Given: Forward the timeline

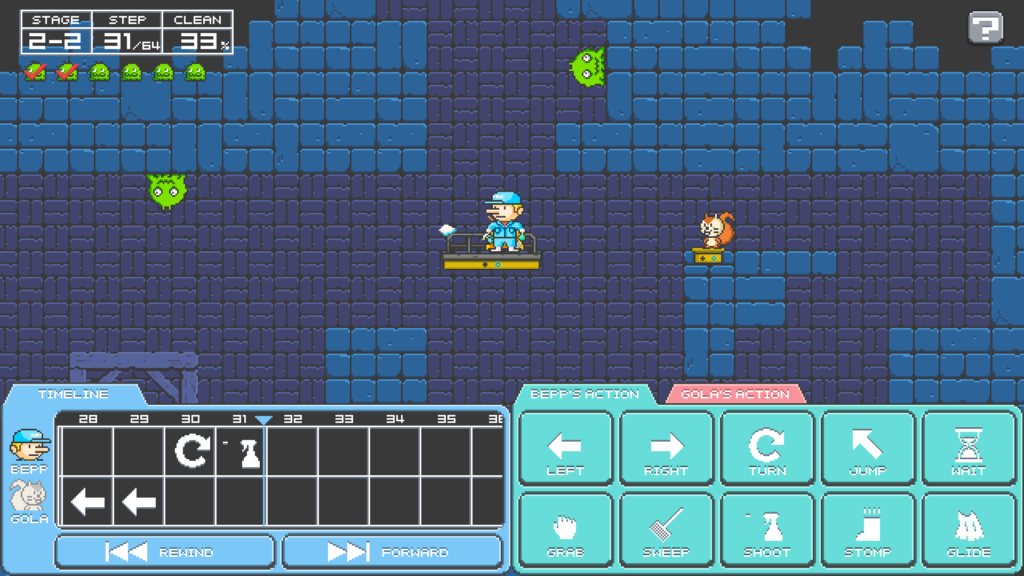Looking at the screenshot, I should pyautogui.click(x=392, y=552).
